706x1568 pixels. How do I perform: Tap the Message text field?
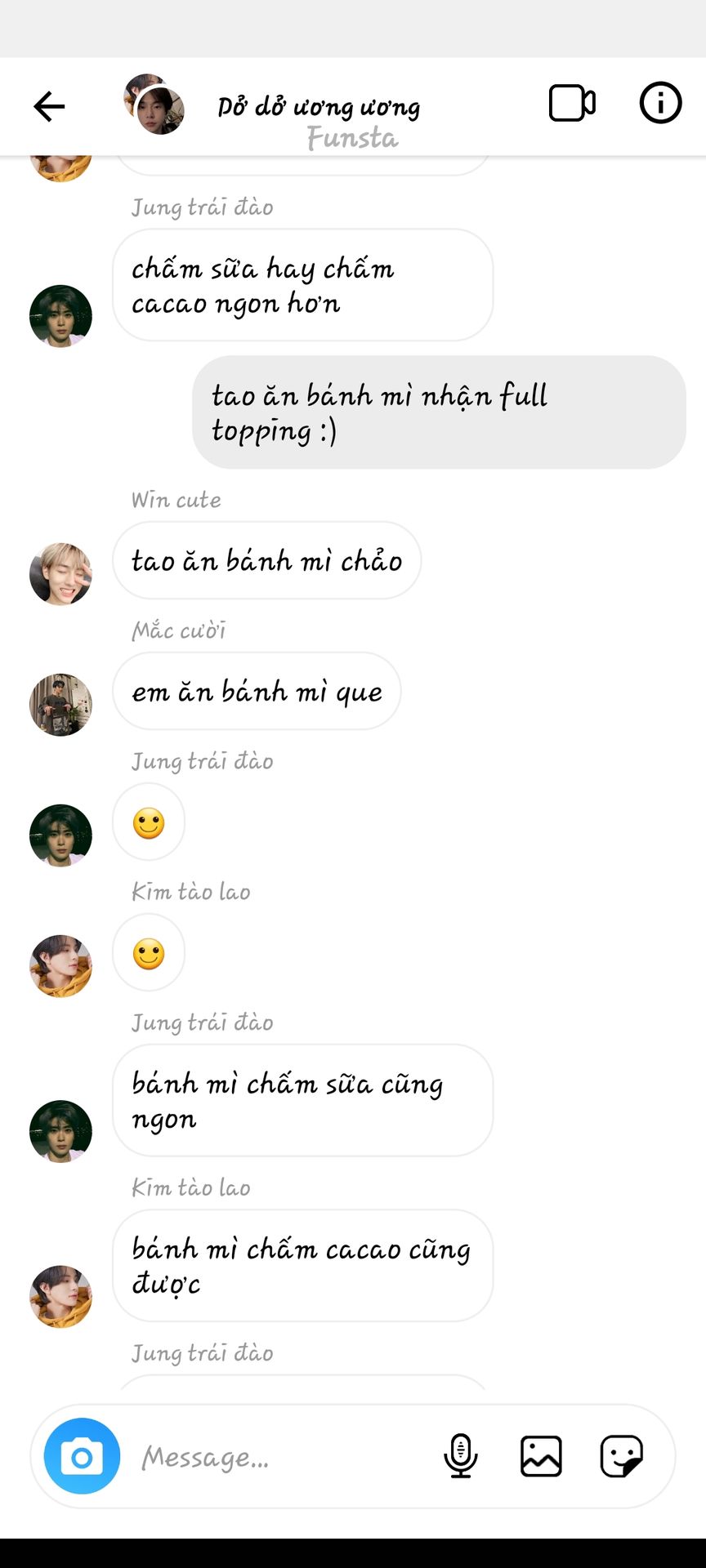tap(278, 1457)
